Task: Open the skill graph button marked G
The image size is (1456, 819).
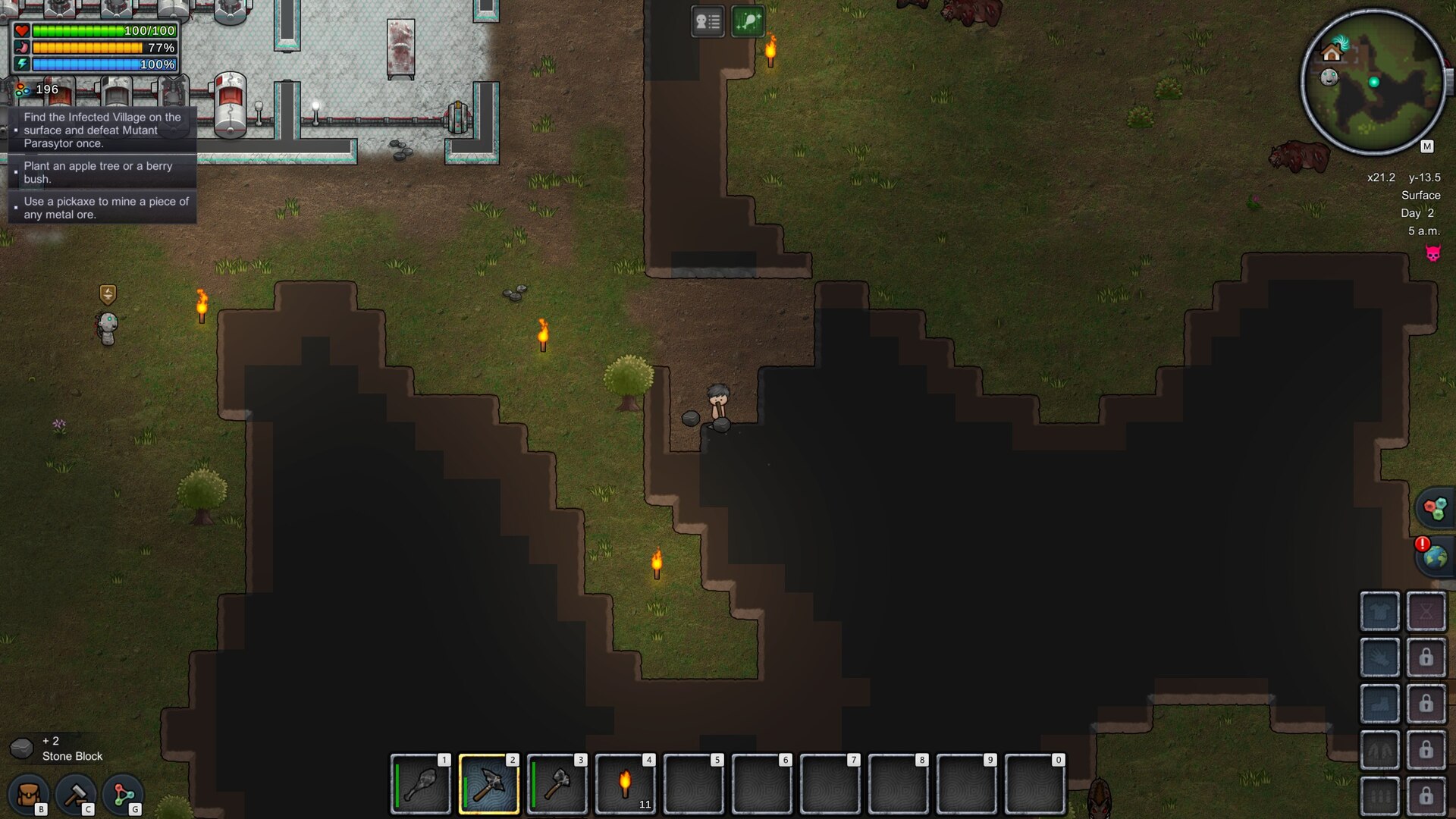Action: pyautogui.click(x=123, y=794)
